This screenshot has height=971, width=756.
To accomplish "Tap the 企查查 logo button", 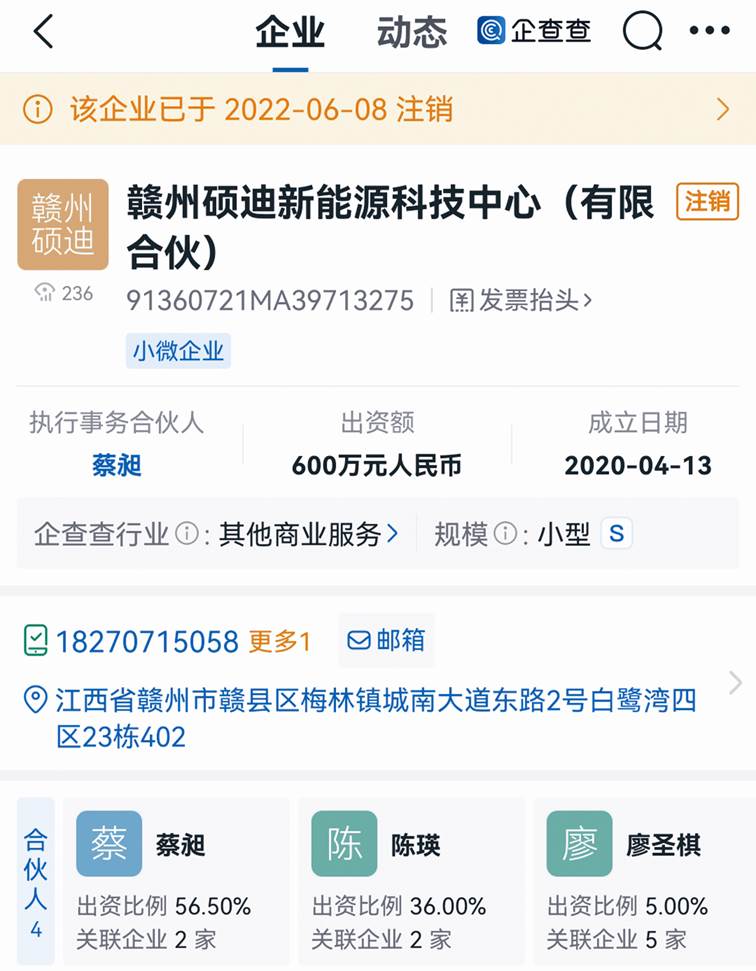I will (534, 32).
